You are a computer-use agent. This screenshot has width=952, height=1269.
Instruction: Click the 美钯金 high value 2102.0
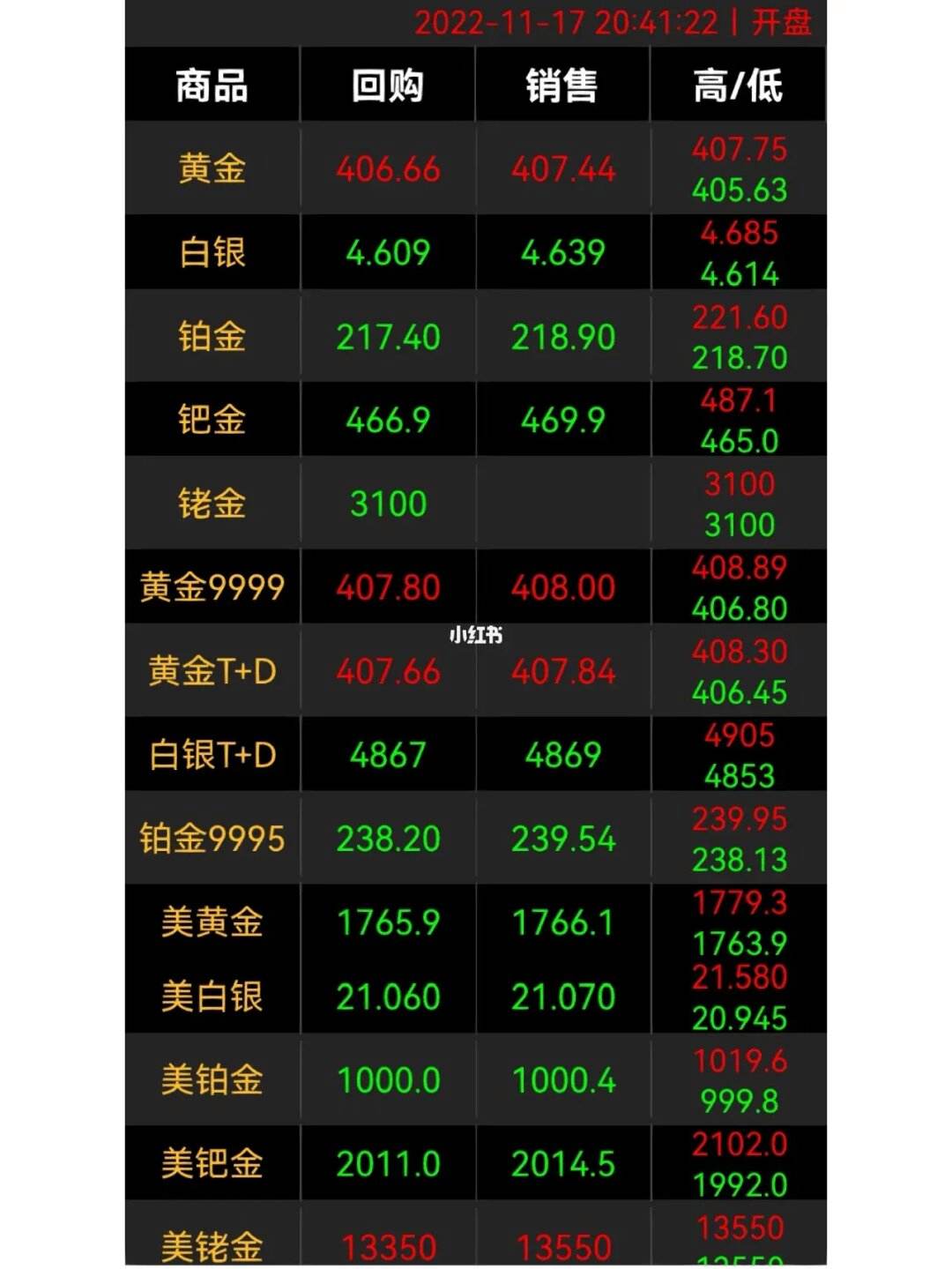[739, 1142]
